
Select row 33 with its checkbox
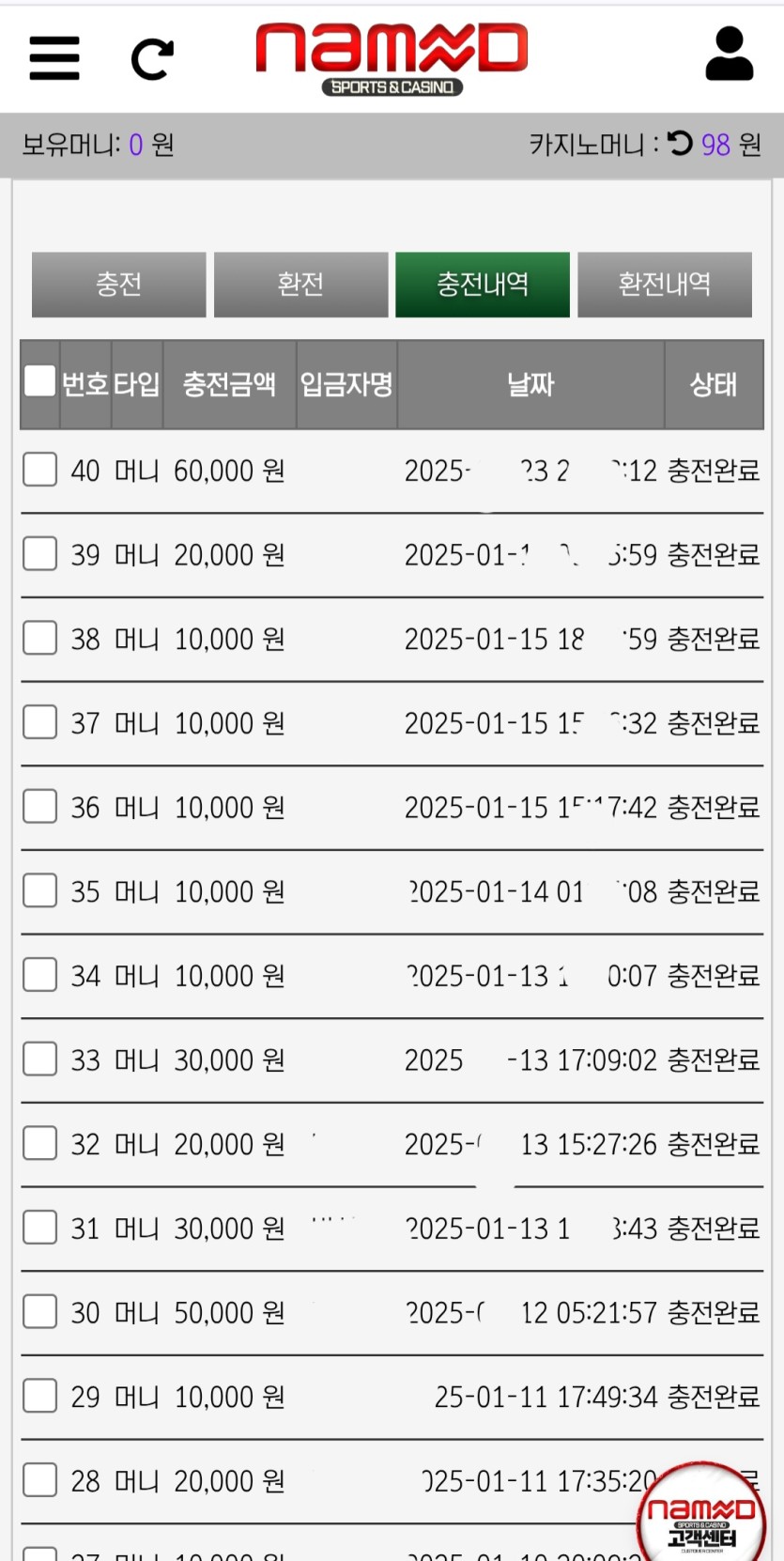pos(39,1059)
